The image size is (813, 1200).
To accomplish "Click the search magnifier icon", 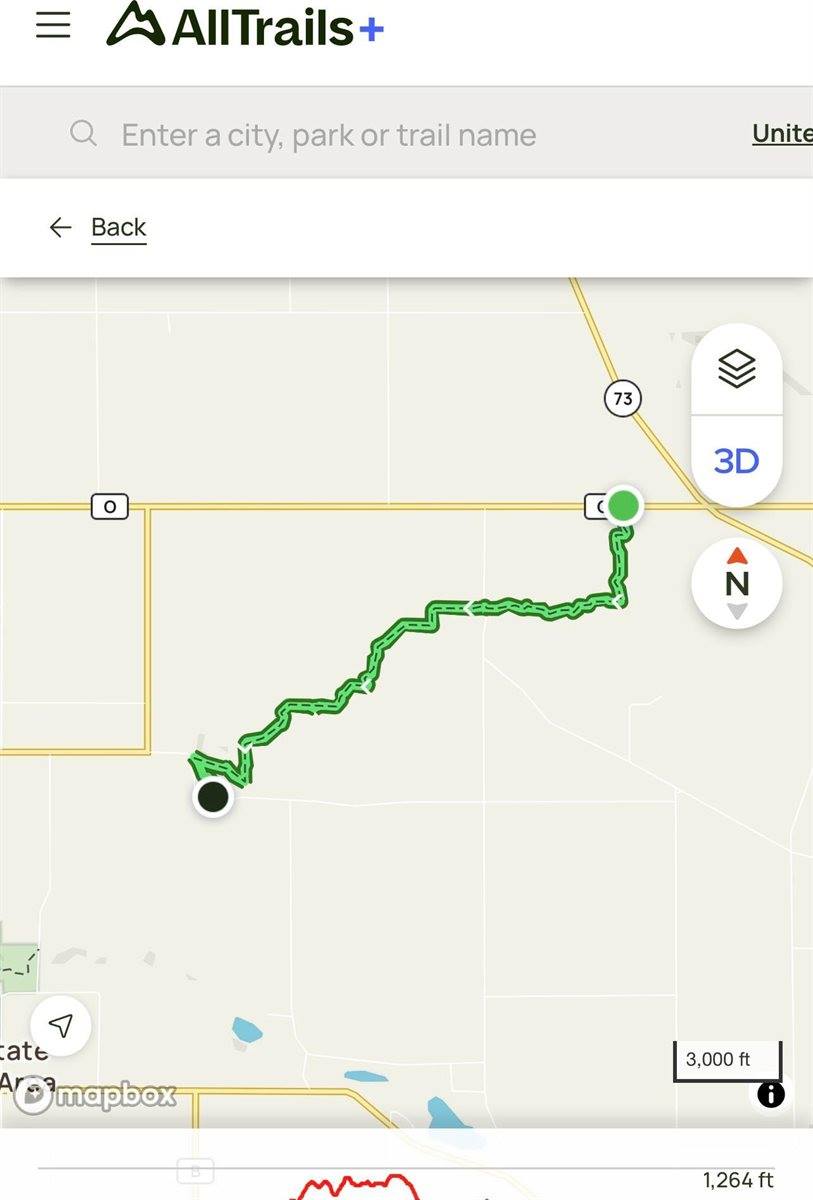I will pos(84,133).
